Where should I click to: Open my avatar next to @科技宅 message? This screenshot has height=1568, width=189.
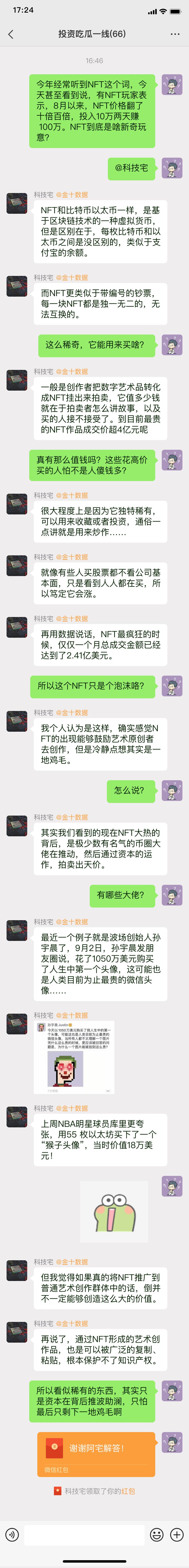(x=172, y=168)
